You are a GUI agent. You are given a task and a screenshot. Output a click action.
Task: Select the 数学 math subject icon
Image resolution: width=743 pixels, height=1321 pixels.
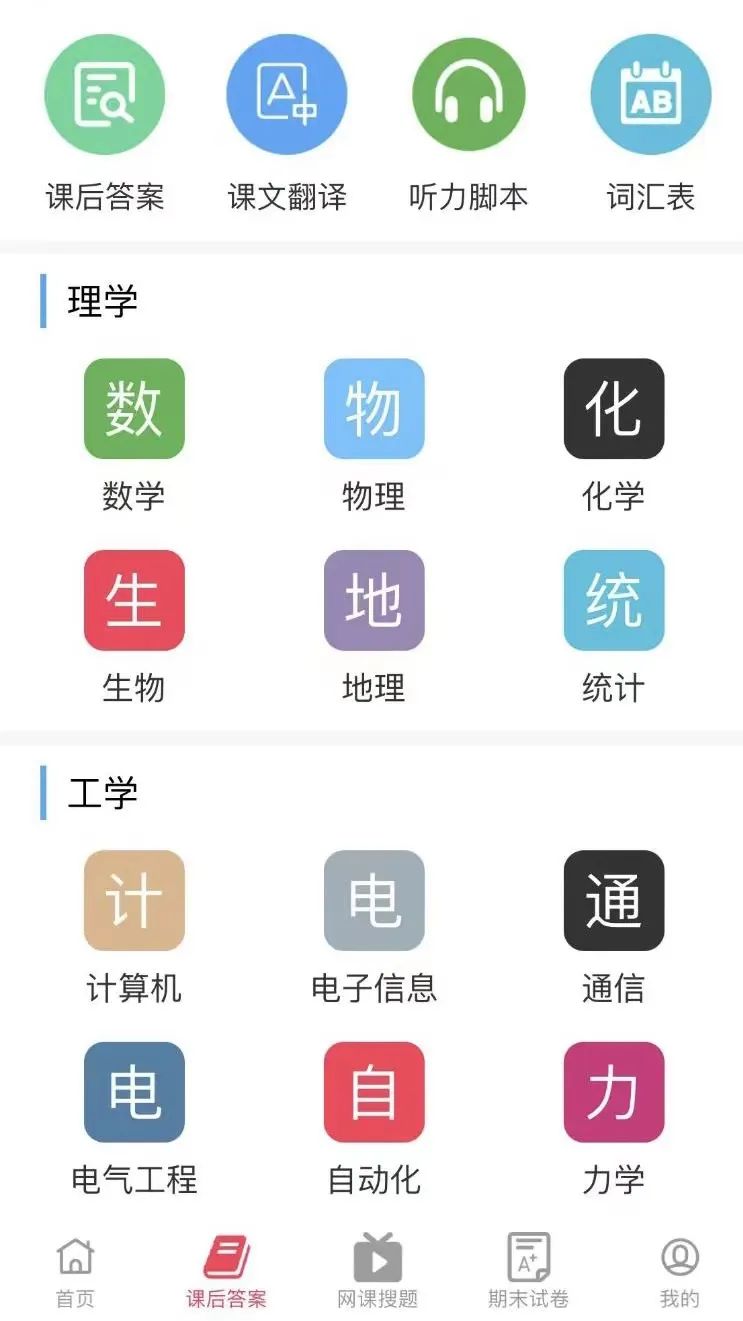tap(134, 410)
